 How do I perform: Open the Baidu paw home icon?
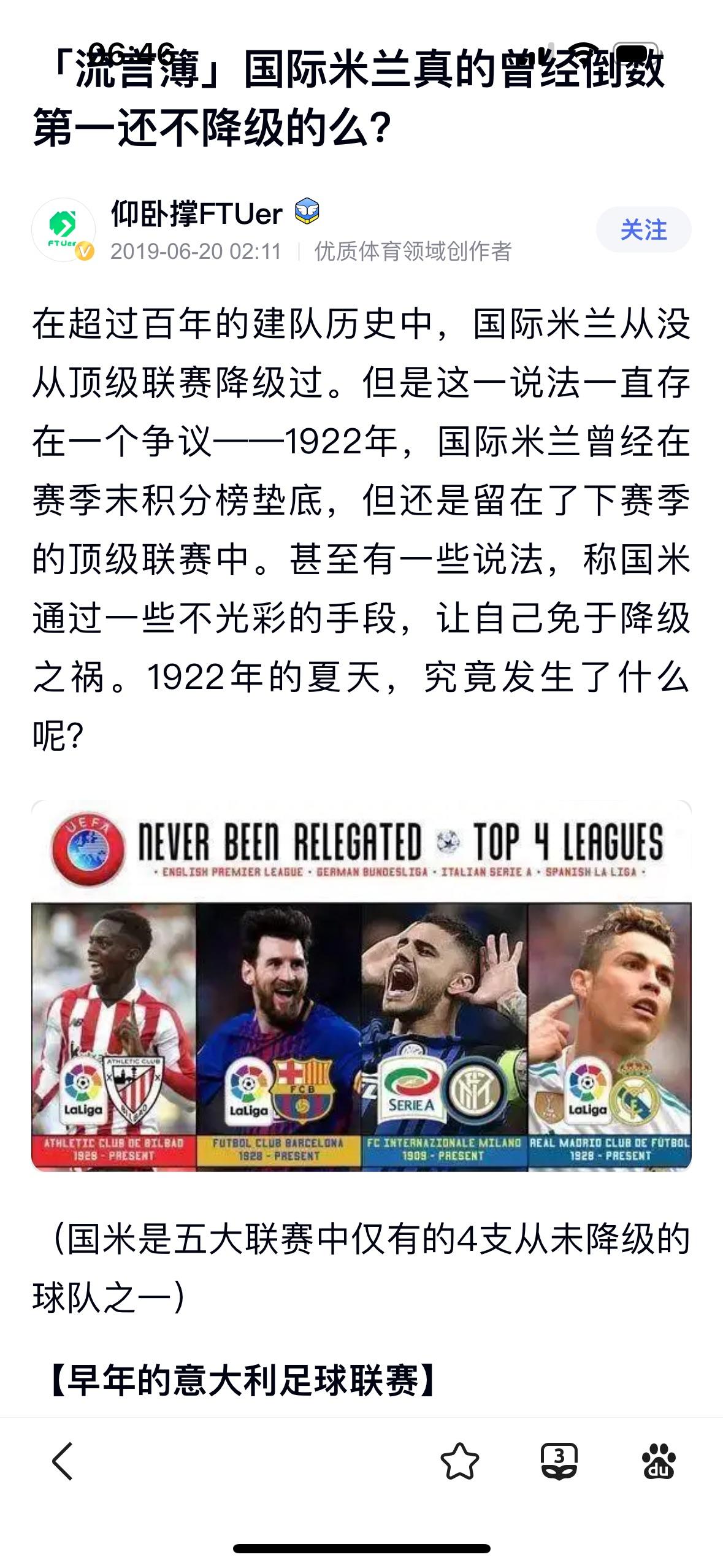pos(659,1461)
